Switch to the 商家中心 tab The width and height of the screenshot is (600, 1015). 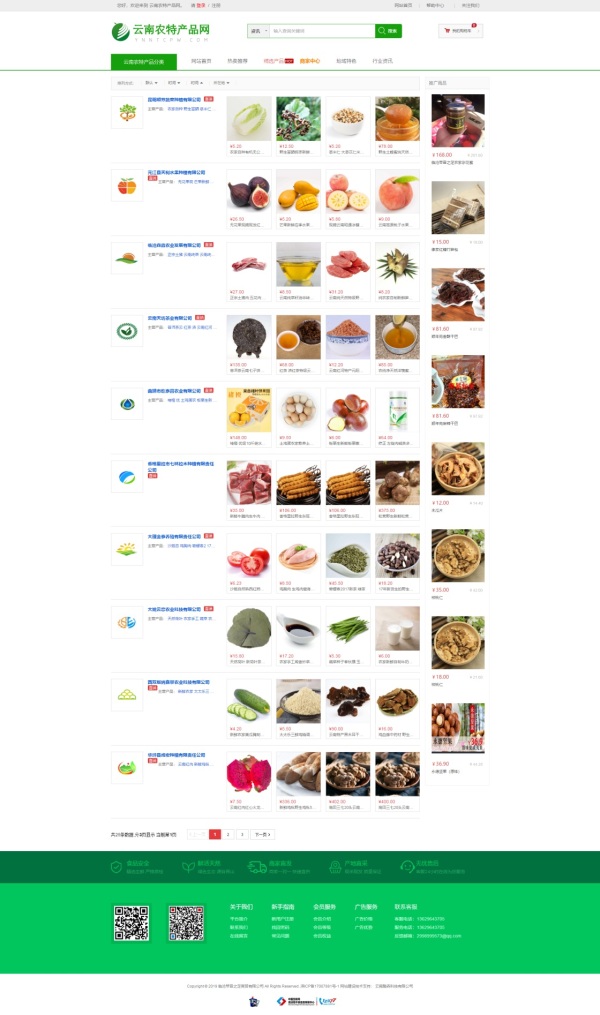(310, 61)
